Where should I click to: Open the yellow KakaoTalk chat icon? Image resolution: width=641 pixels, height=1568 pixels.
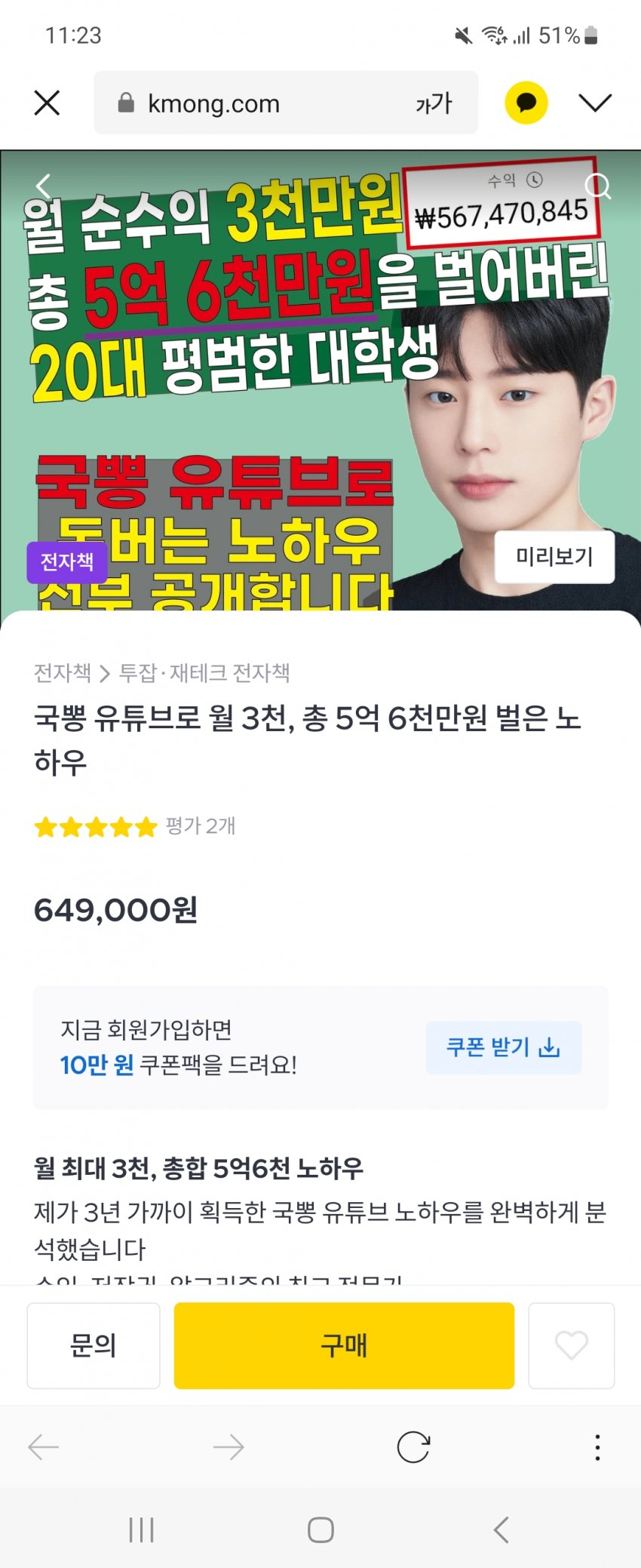pos(526,103)
